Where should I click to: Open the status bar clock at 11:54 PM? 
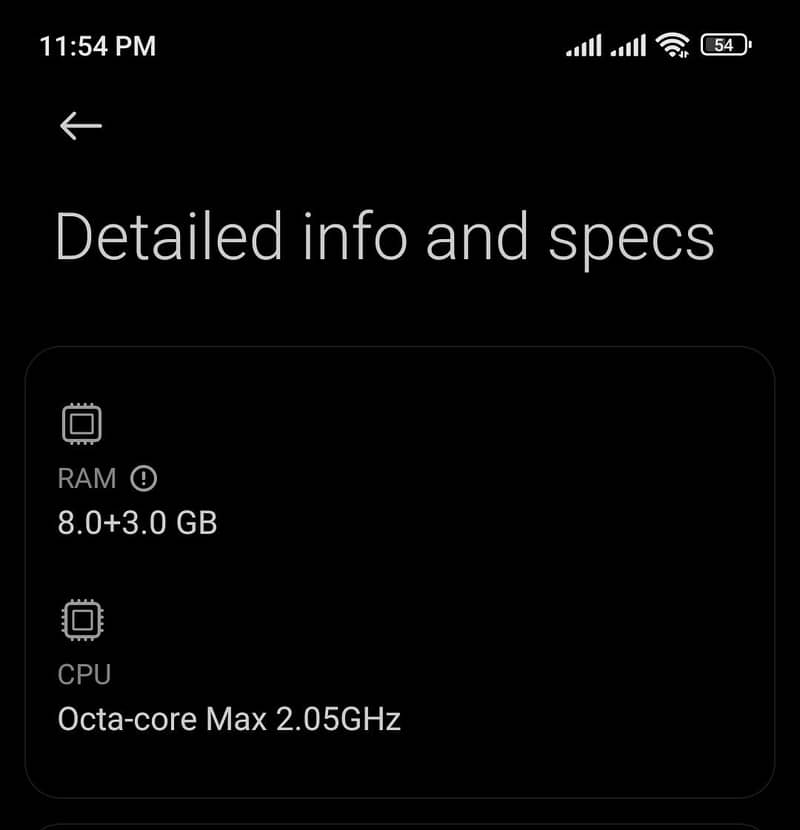(97, 44)
